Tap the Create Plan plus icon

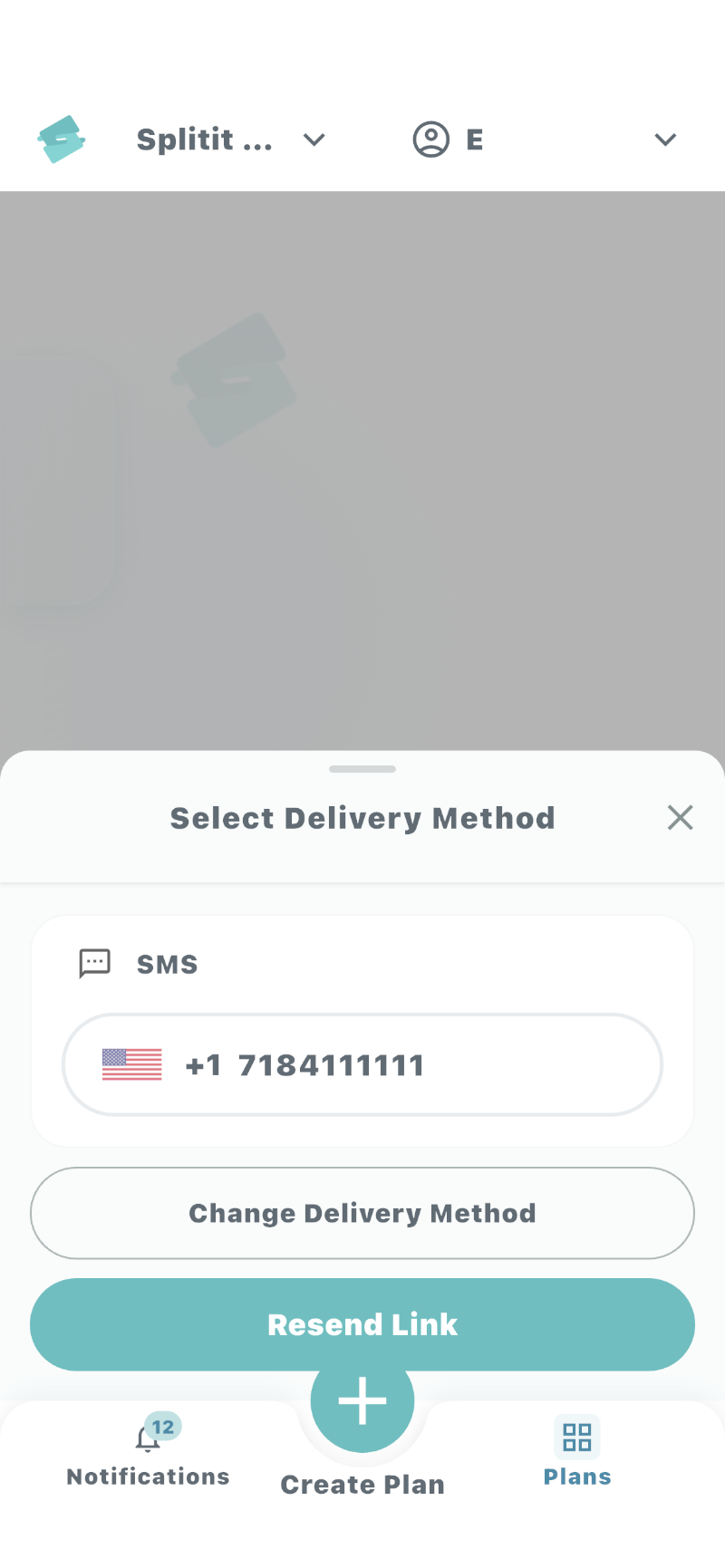(x=362, y=1400)
